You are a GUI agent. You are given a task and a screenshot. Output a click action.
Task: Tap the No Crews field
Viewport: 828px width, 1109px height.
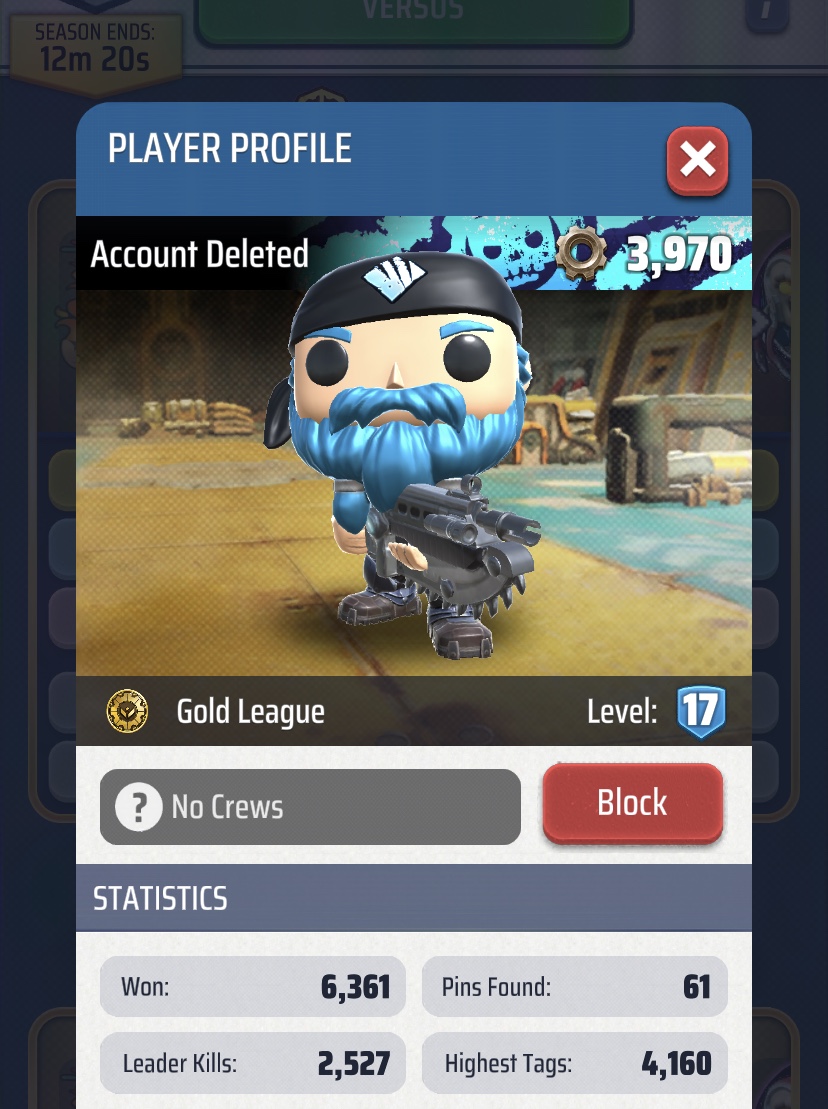[x=310, y=807]
